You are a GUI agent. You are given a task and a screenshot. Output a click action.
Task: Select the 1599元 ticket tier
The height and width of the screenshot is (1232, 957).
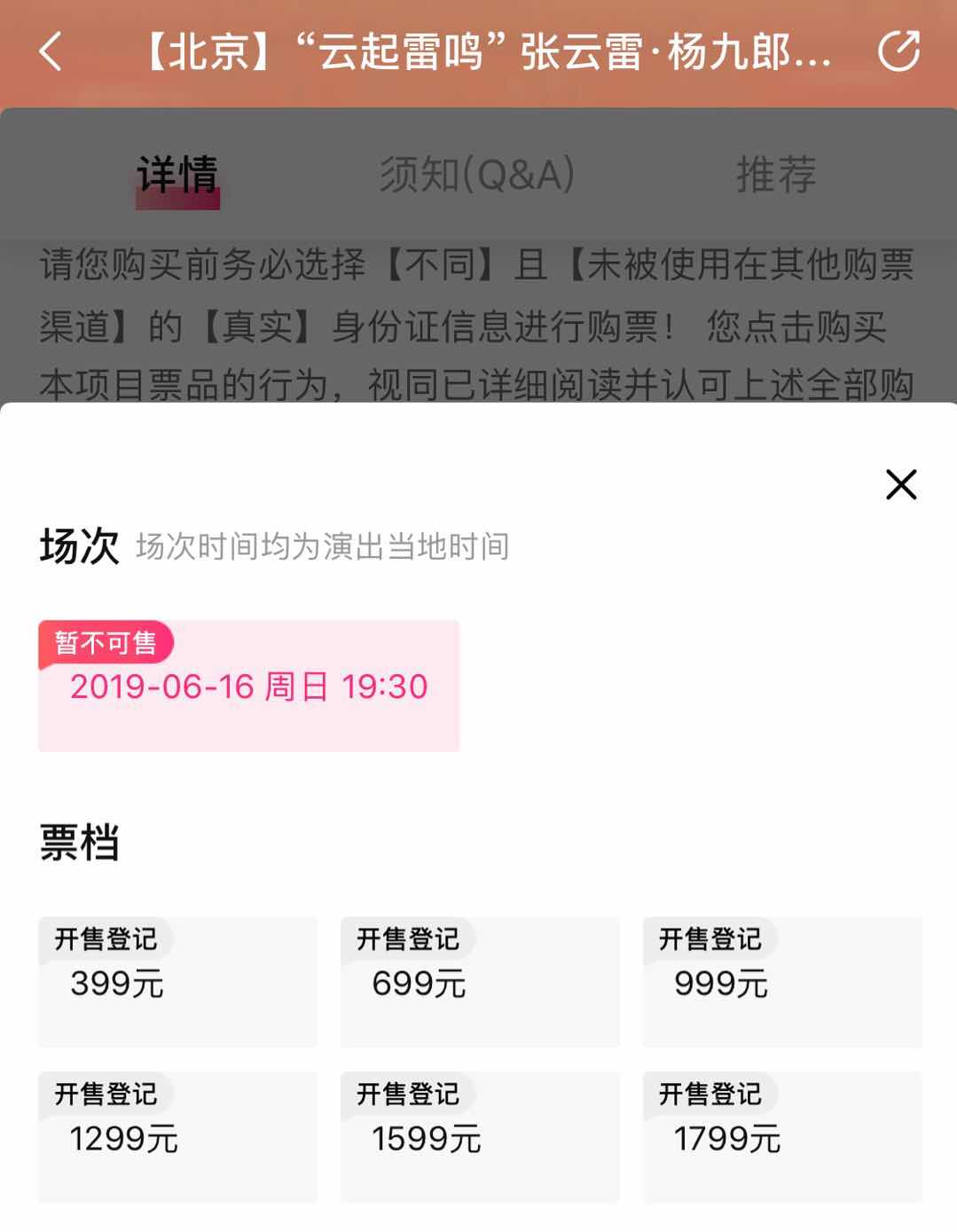tap(480, 1136)
